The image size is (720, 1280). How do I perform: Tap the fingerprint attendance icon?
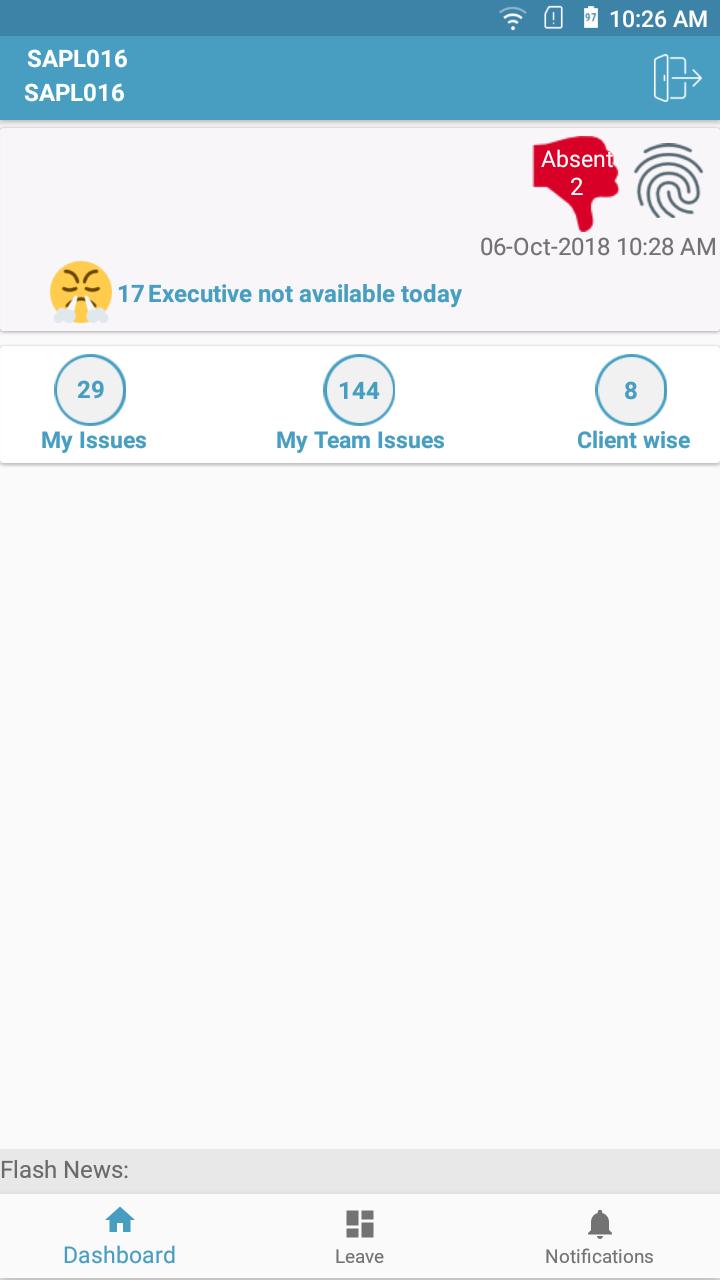click(668, 181)
